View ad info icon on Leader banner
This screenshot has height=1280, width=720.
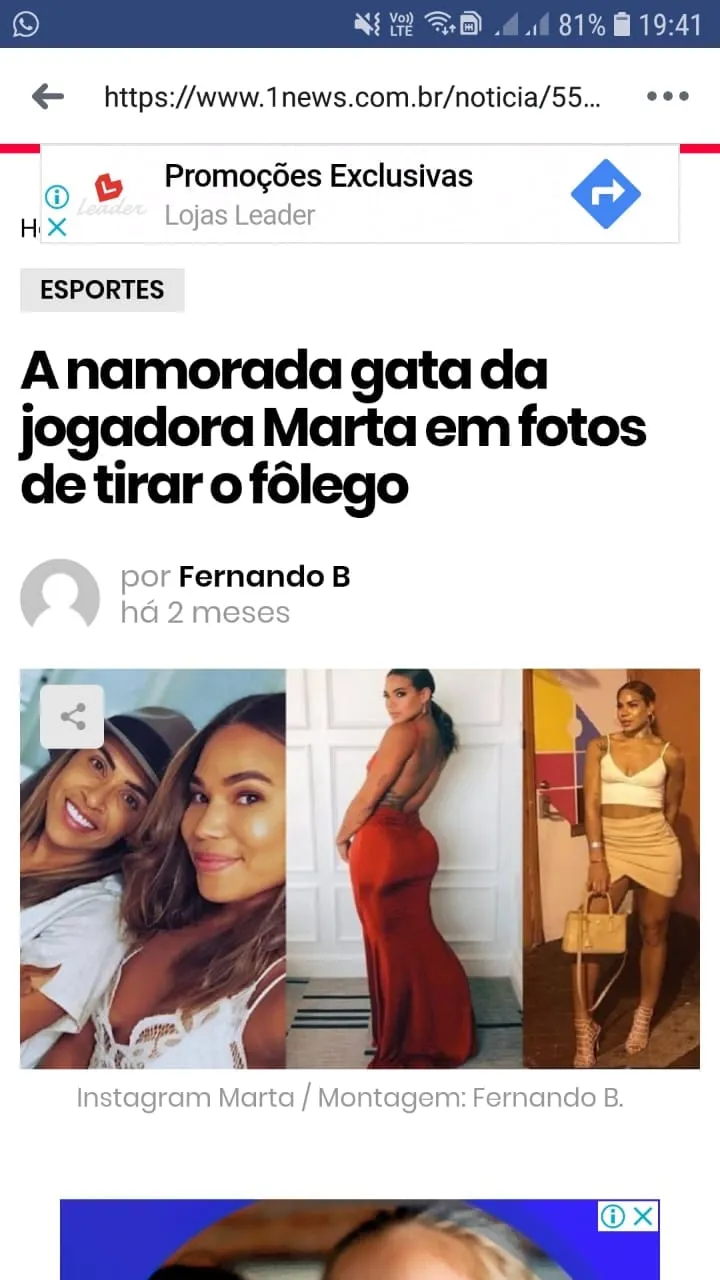click(x=57, y=196)
